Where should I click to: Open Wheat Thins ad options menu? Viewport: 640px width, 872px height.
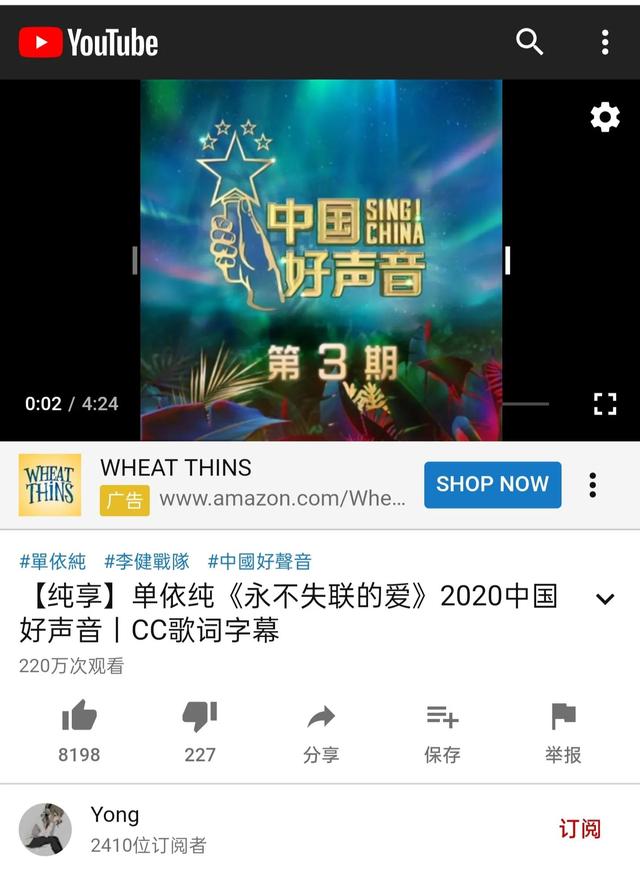coord(593,485)
